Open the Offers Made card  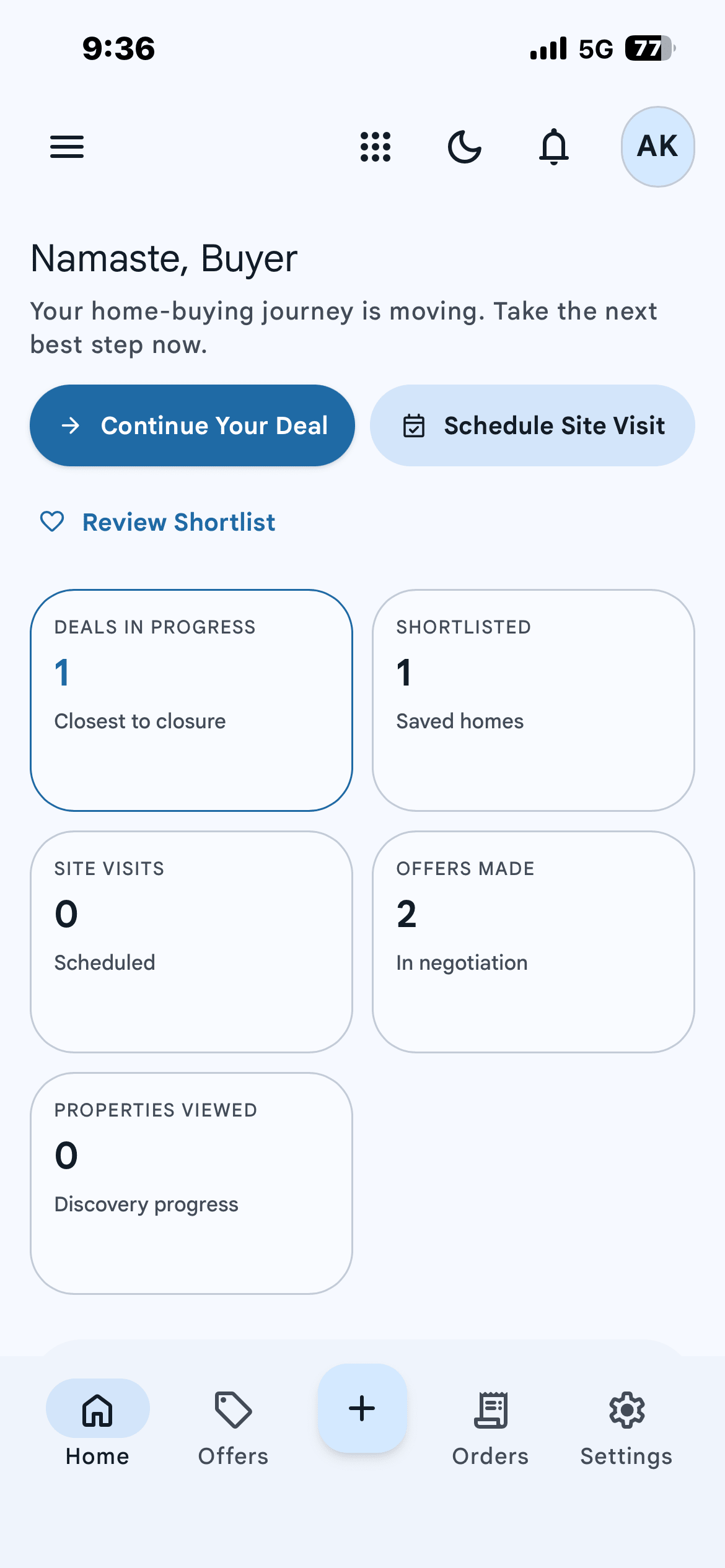(x=533, y=941)
